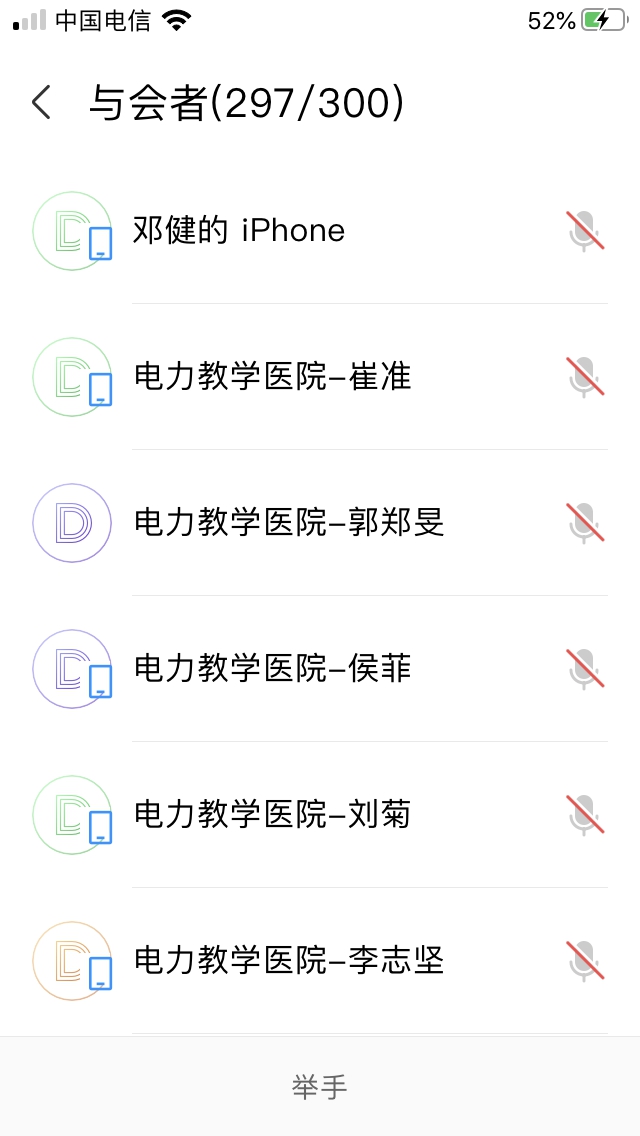Go back from the participants list
The height and width of the screenshot is (1136, 640).
coord(42,102)
